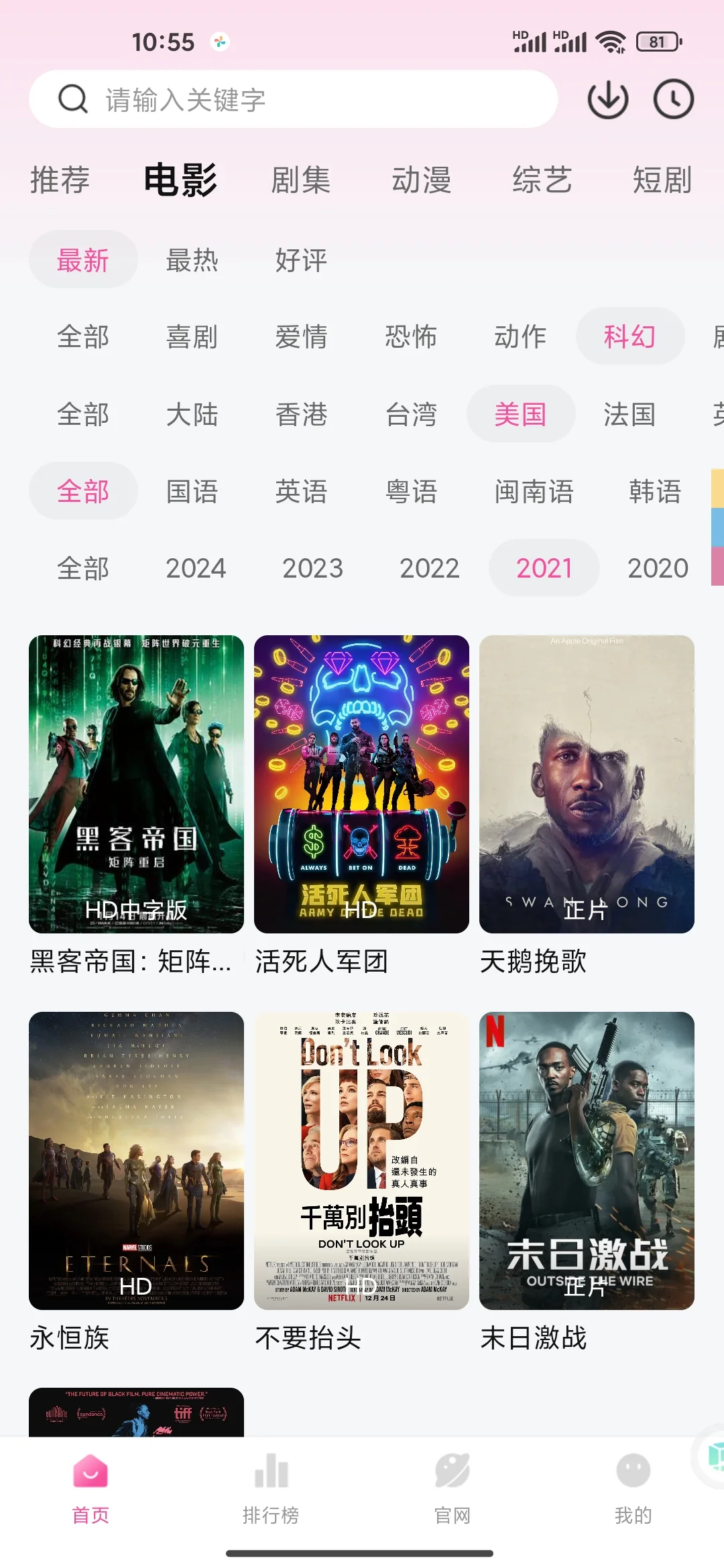This screenshot has height=1568, width=724.
Task: Open the 我的 profile tab
Action: [633, 1488]
